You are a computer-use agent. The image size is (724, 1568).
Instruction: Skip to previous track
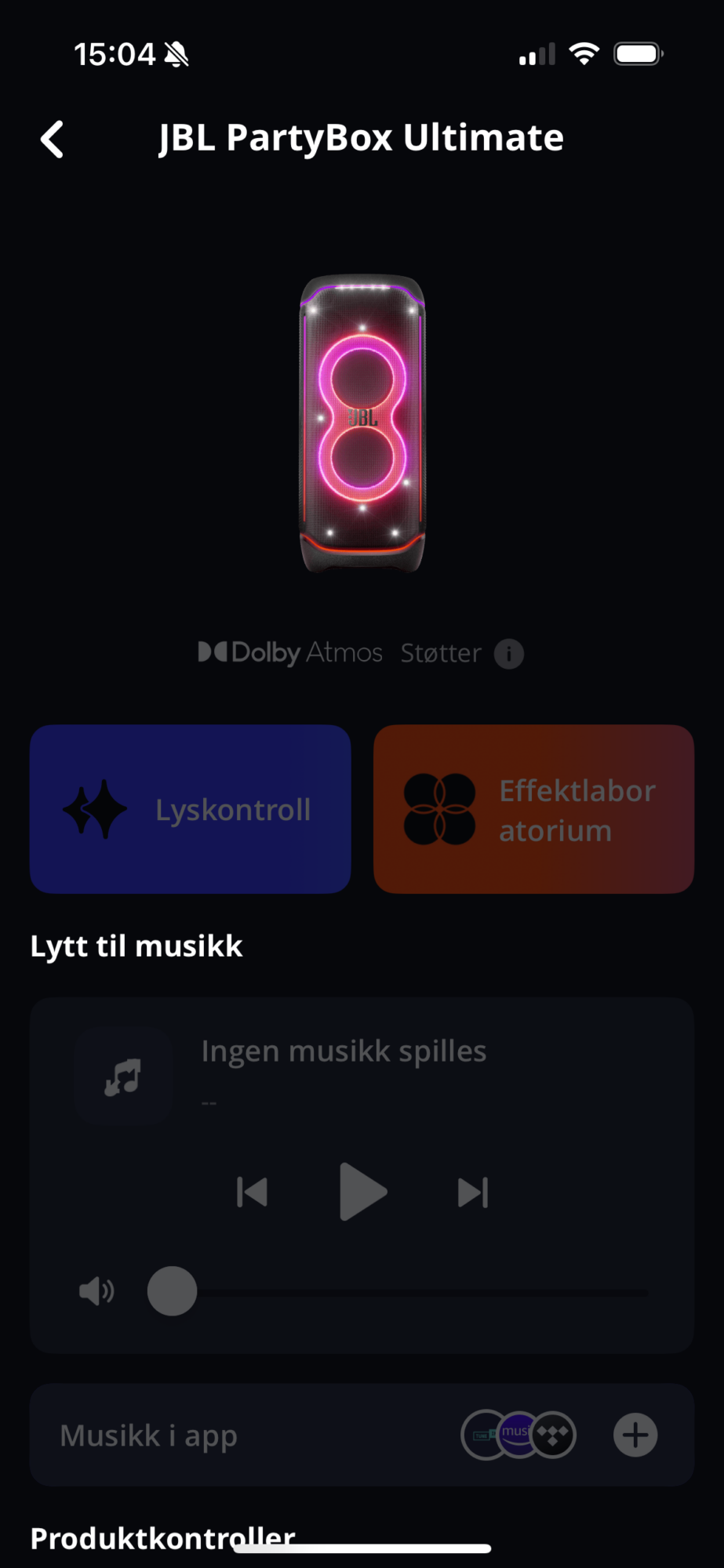tap(252, 1192)
